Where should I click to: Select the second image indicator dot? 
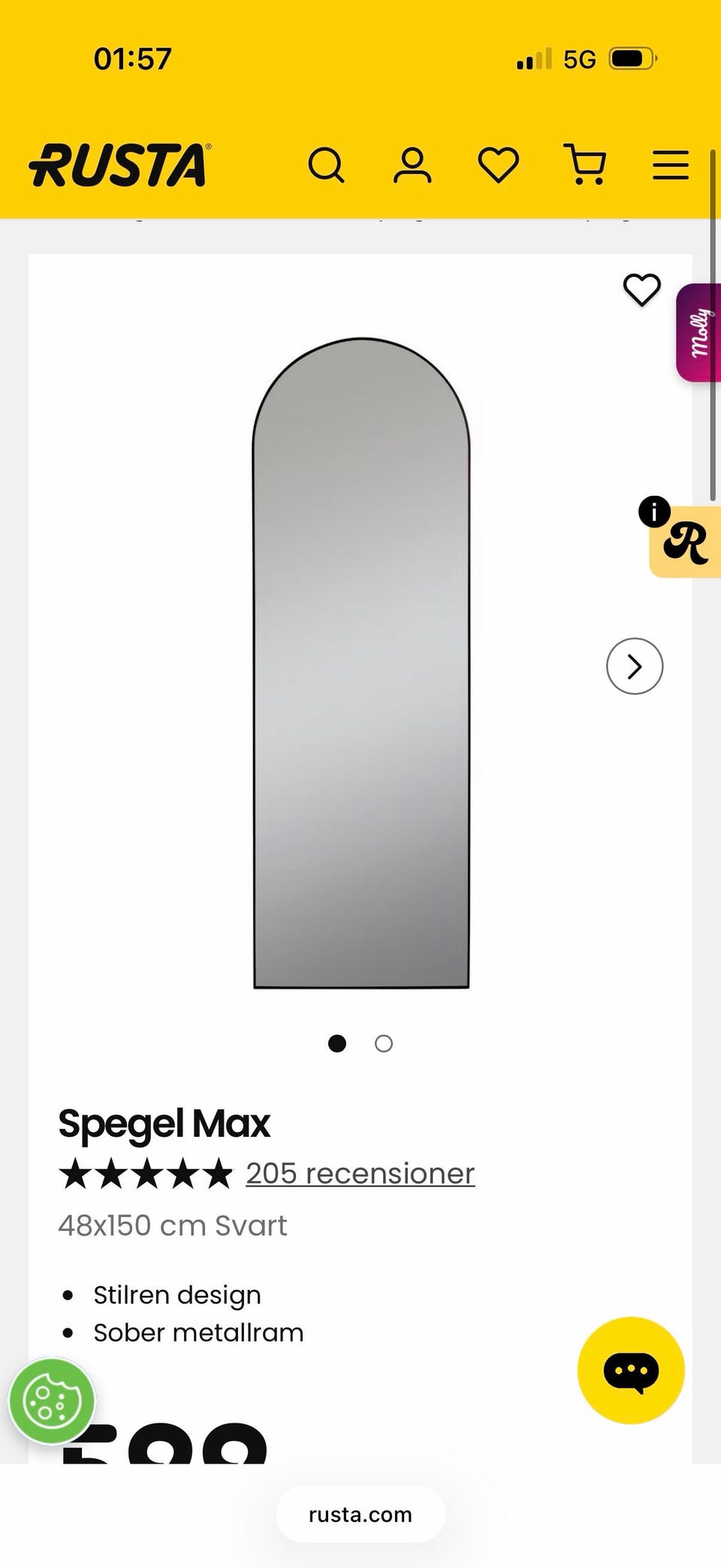click(x=384, y=1044)
